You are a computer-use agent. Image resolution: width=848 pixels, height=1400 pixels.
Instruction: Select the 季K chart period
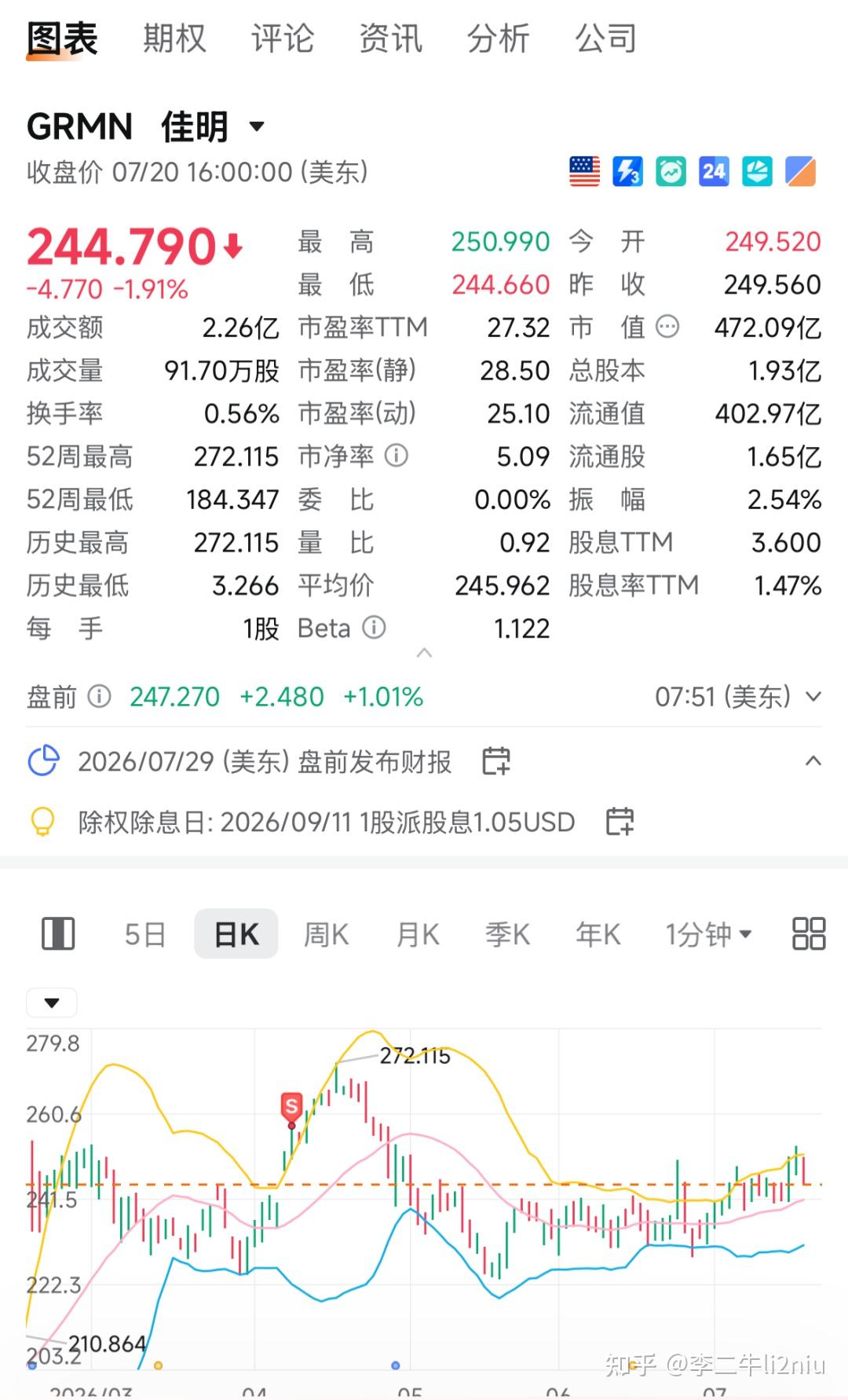[x=508, y=934]
